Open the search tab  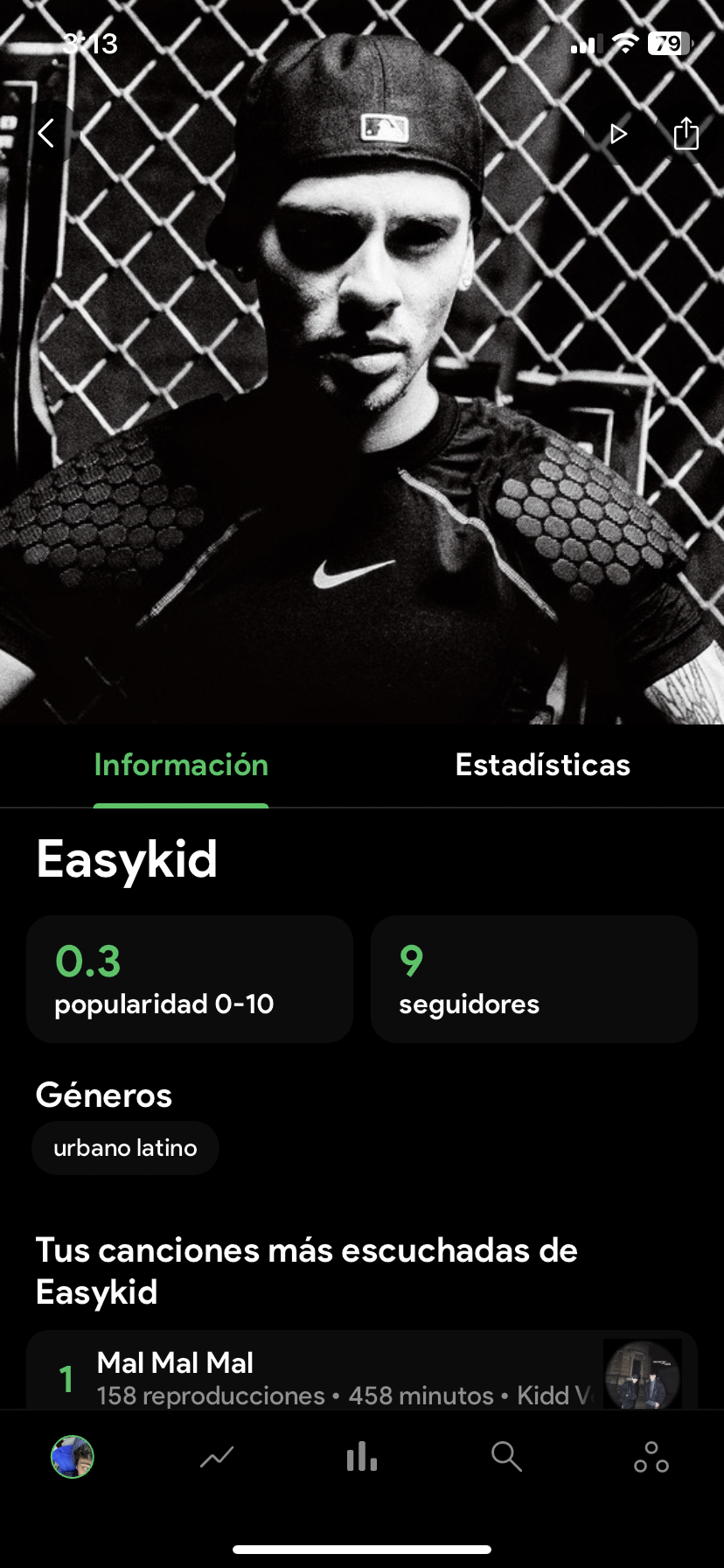[x=506, y=1457]
